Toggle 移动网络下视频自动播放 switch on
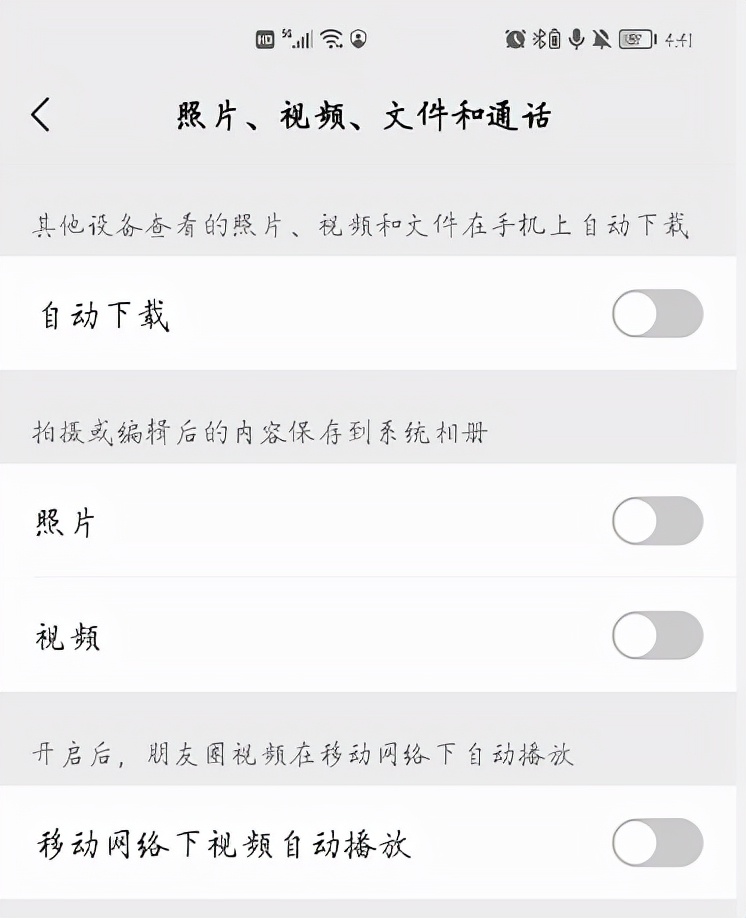This screenshot has width=746, height=918. click(657, 843)
